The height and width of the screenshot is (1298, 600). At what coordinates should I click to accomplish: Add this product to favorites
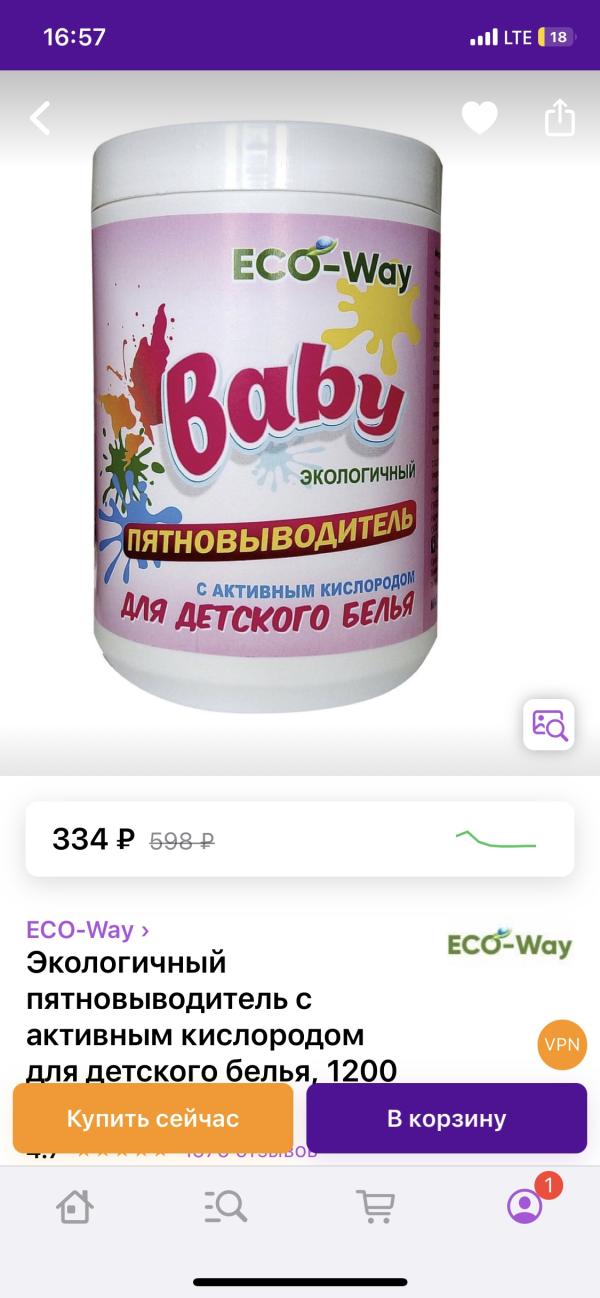(x=479, y=119)
